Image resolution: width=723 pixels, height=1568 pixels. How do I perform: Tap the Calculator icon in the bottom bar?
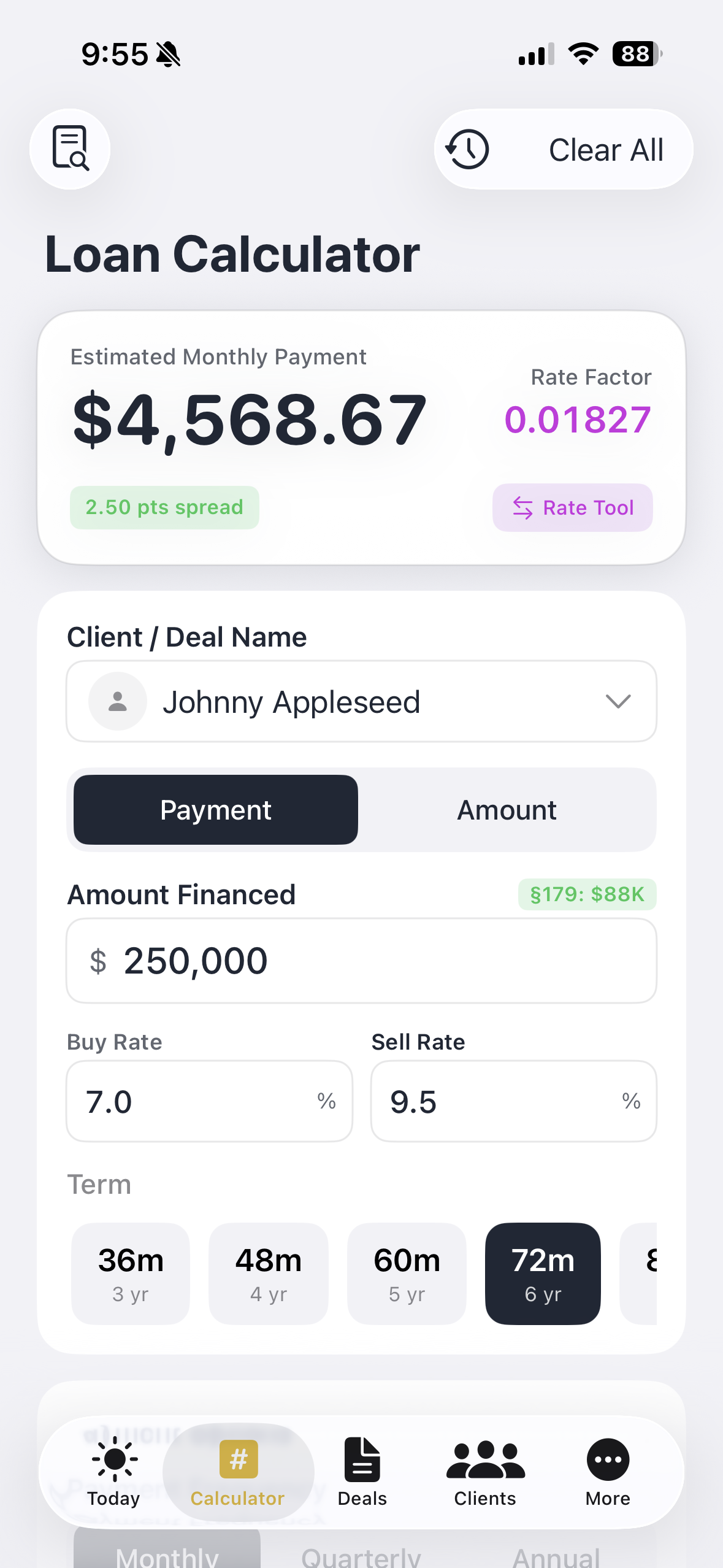[x=238, y=1459]
